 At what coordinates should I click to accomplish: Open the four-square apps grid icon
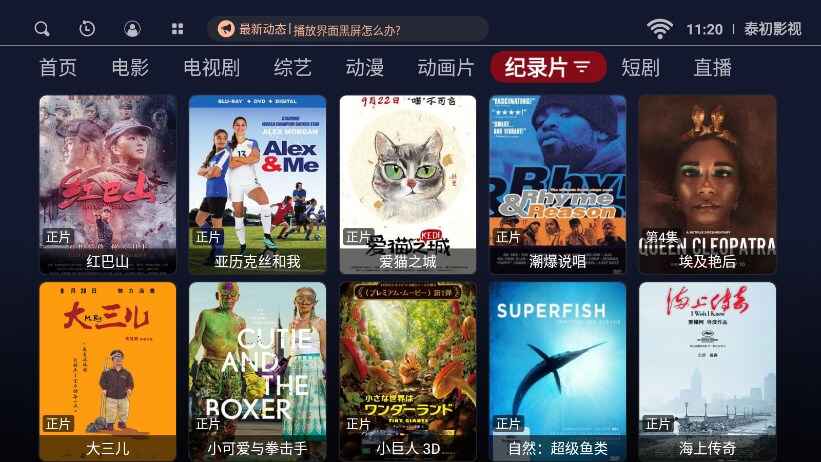coord(177,29)
